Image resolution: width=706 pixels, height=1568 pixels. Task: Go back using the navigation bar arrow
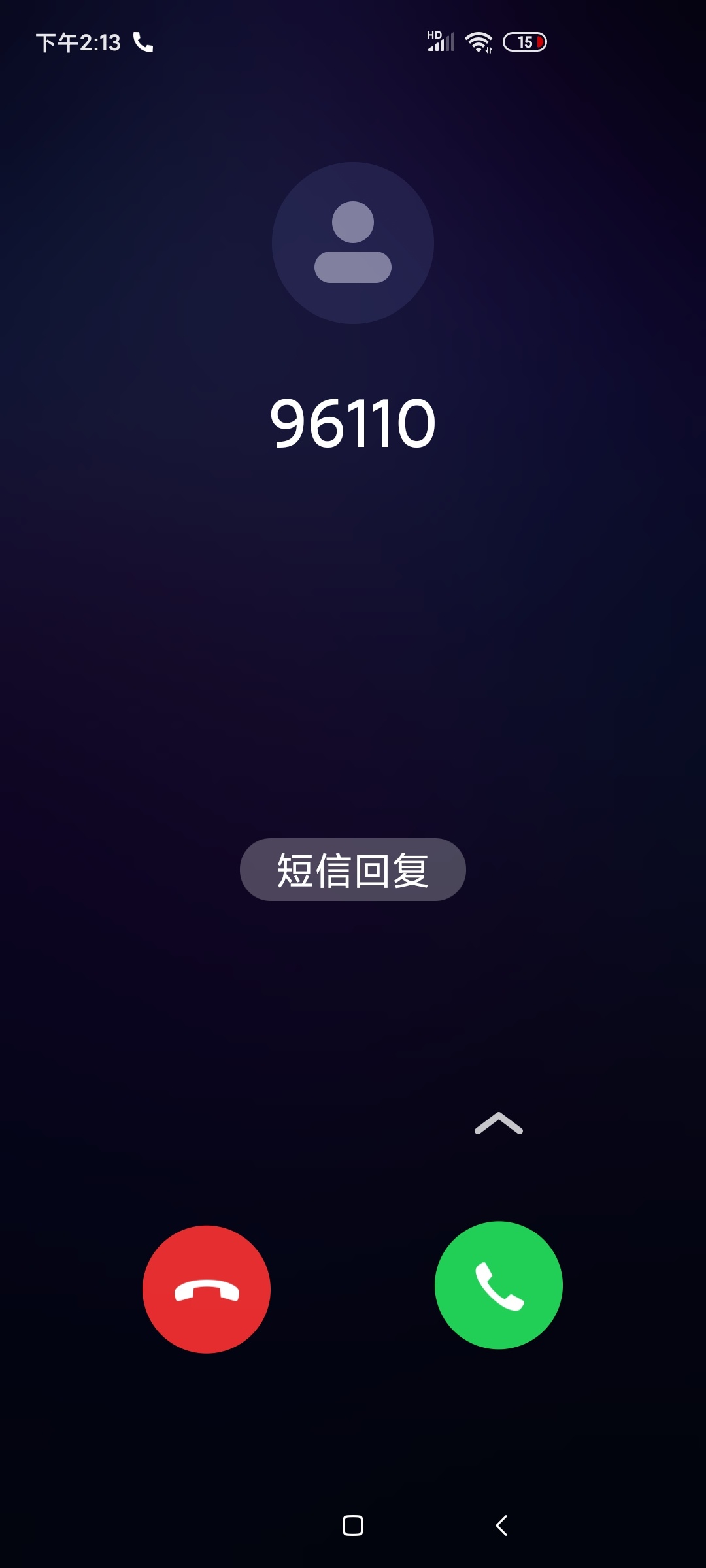tap(501, 1526)
